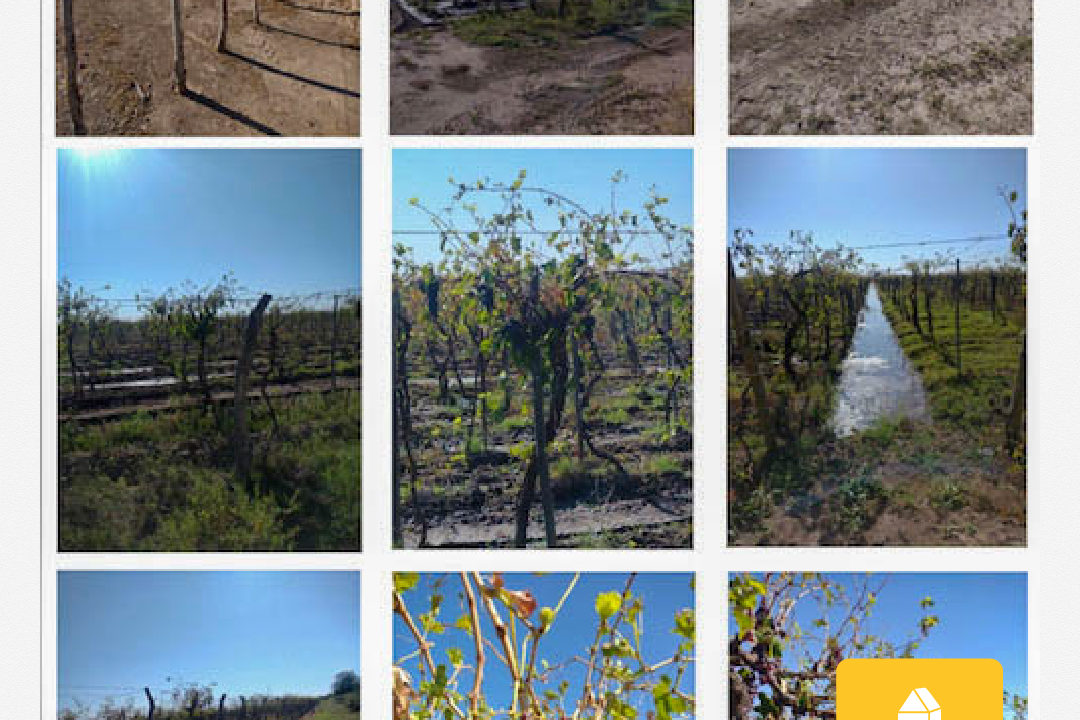
Task: Open the top-middle dirt path photo
Action: 541,67
